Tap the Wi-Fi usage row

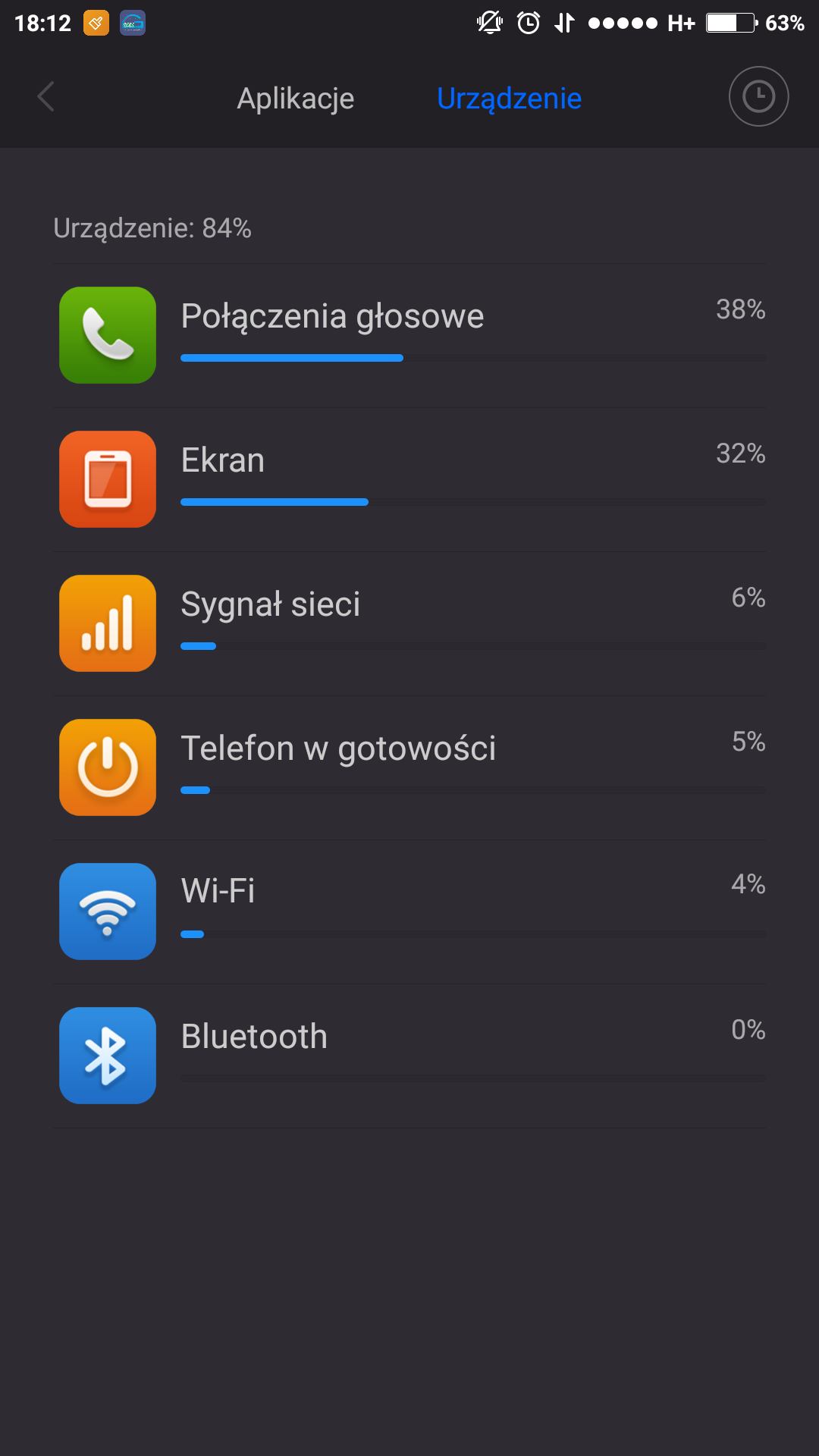409,912
